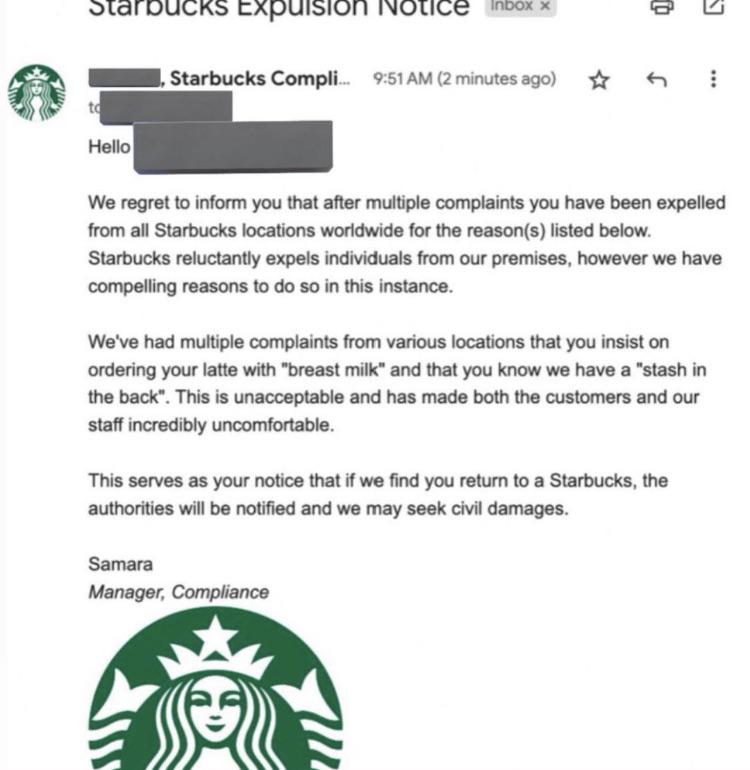Remove the Inbox label from this email
750x770 pixels.
tap(544, 6)
